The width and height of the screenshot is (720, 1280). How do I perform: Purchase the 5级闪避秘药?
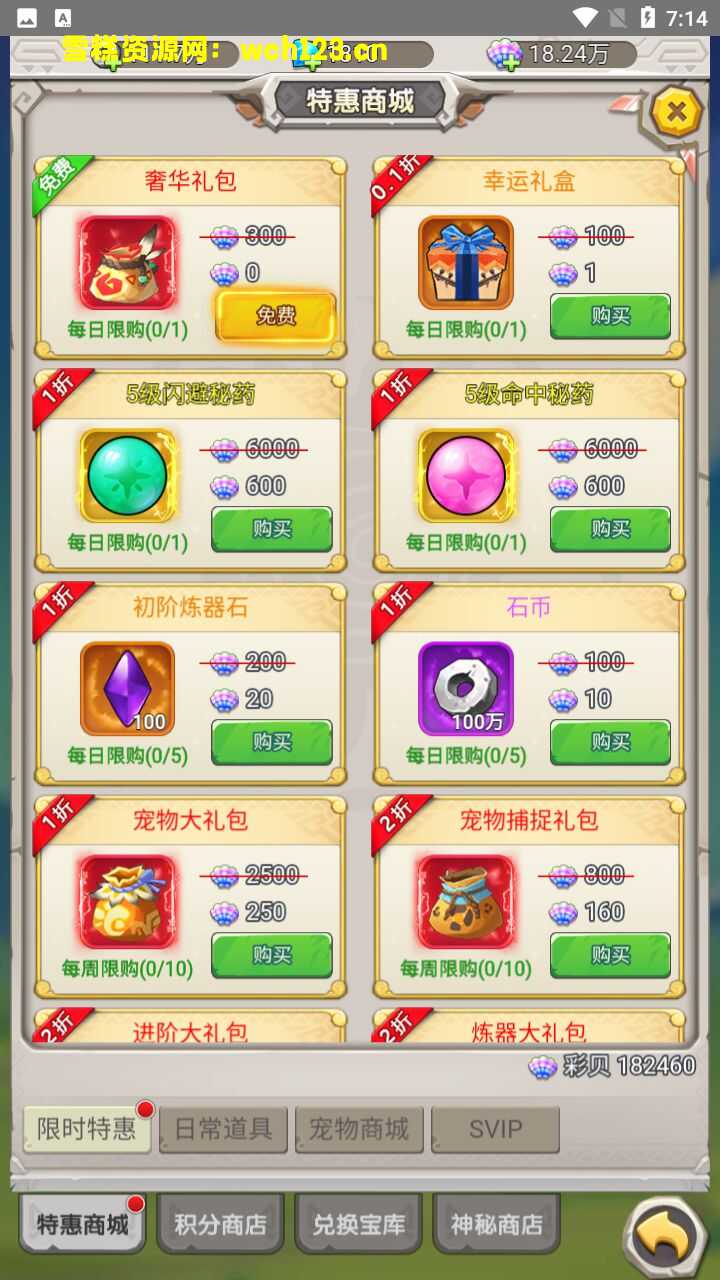tap(271, 529)
